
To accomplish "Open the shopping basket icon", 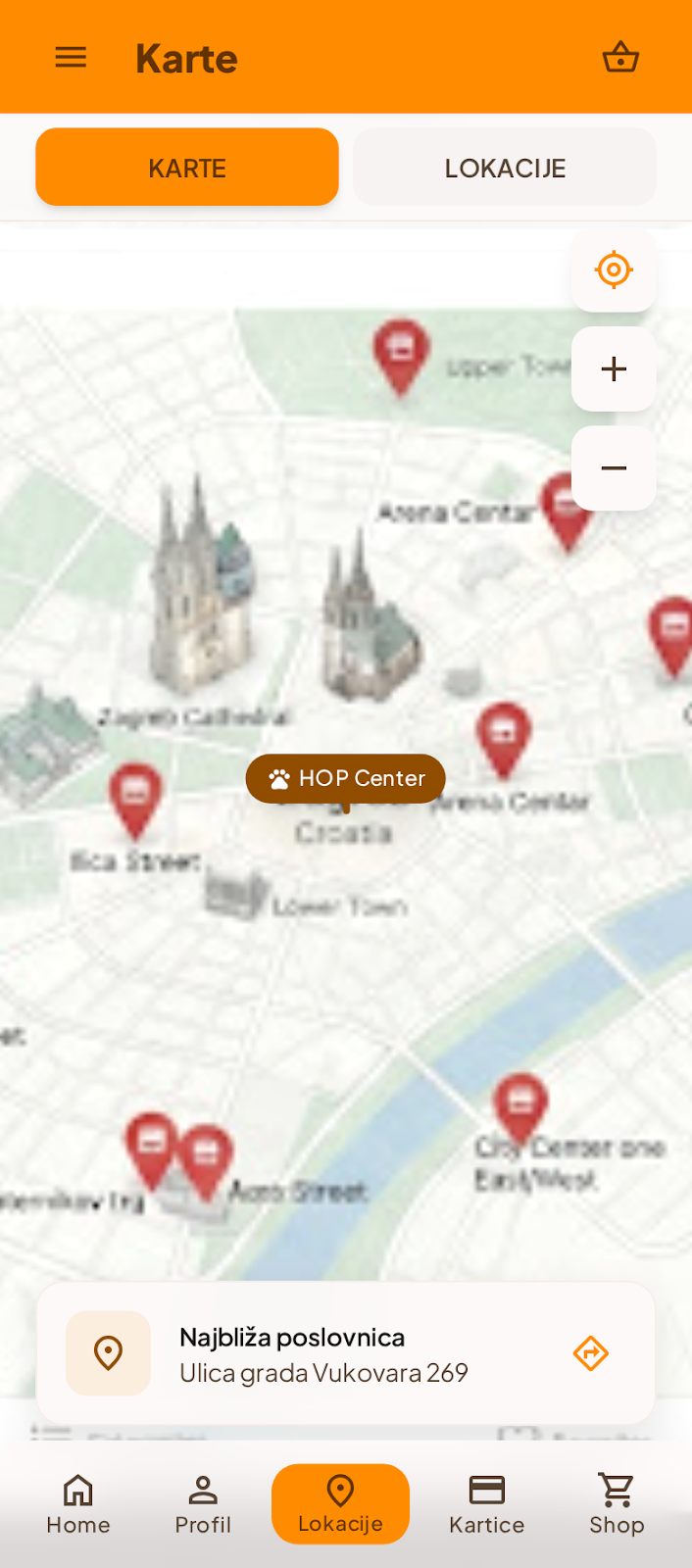I will pos(620,58).
